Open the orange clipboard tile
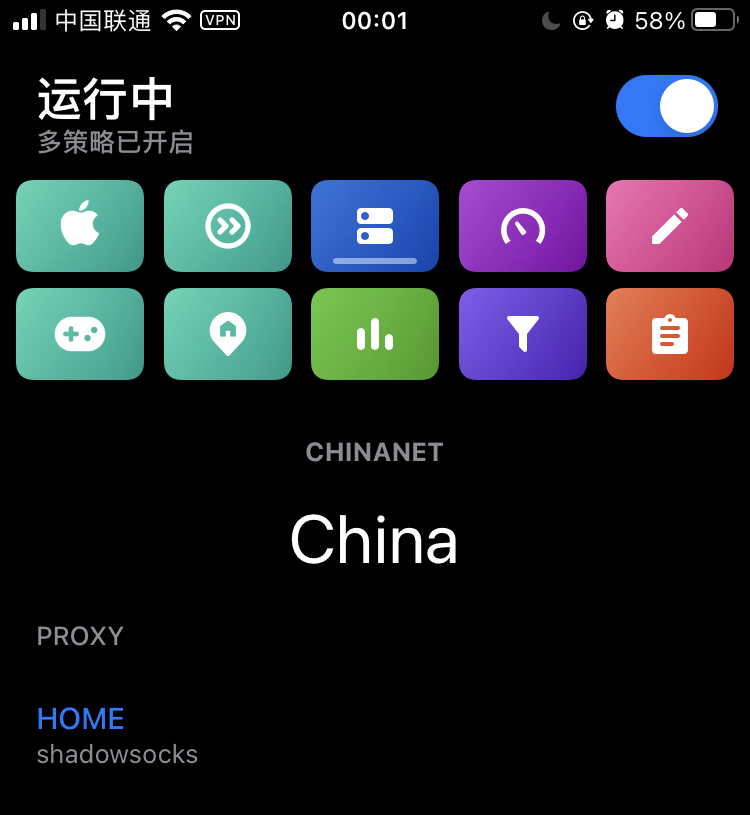This screenshot has height=815, width=750. coord(670,334)
